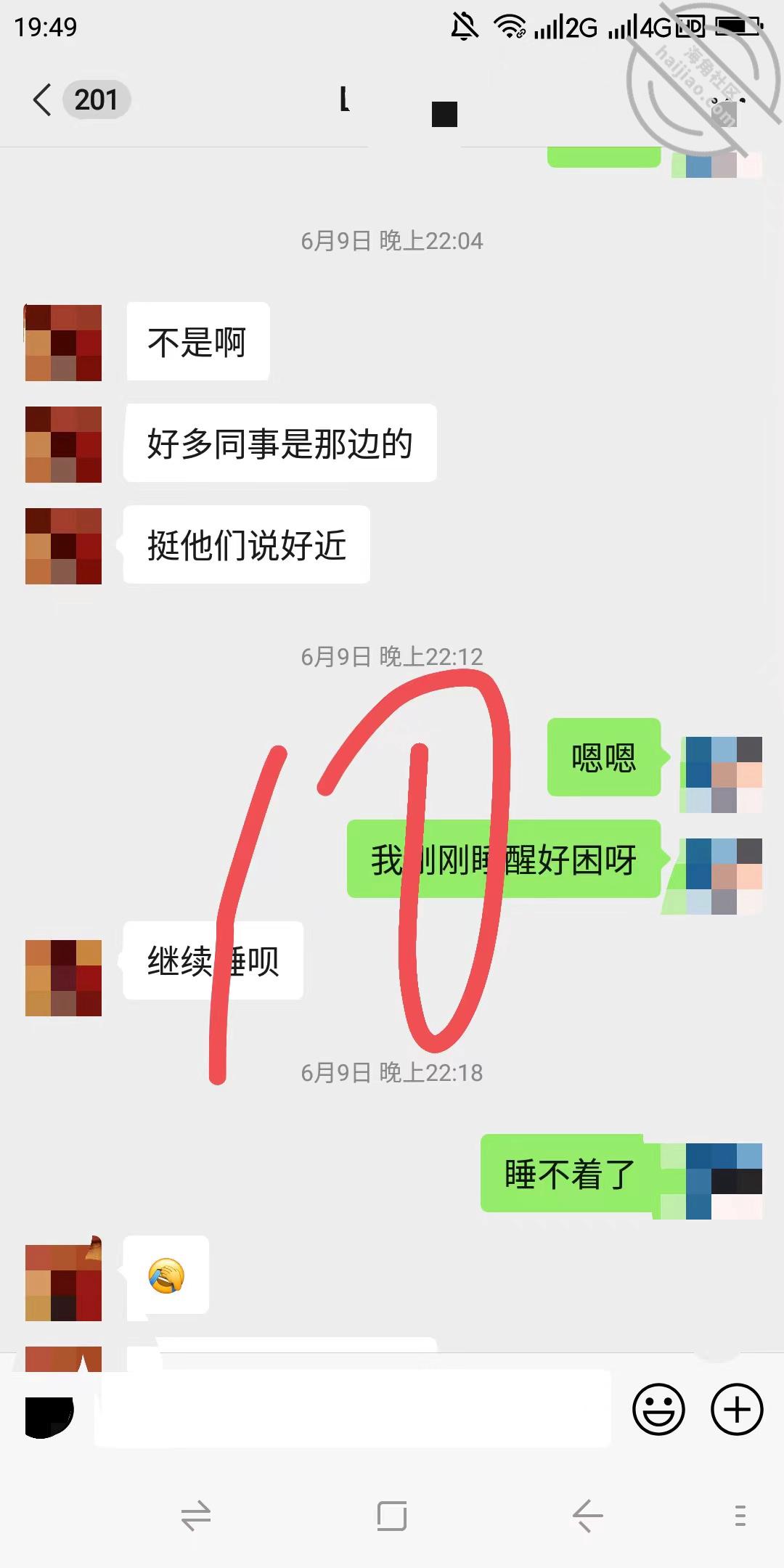Image resolution: width=784 pixels, height=1568 pixels.
Task: Go back to the chat list
Action: pyautogui.click(x=42, y=99)
